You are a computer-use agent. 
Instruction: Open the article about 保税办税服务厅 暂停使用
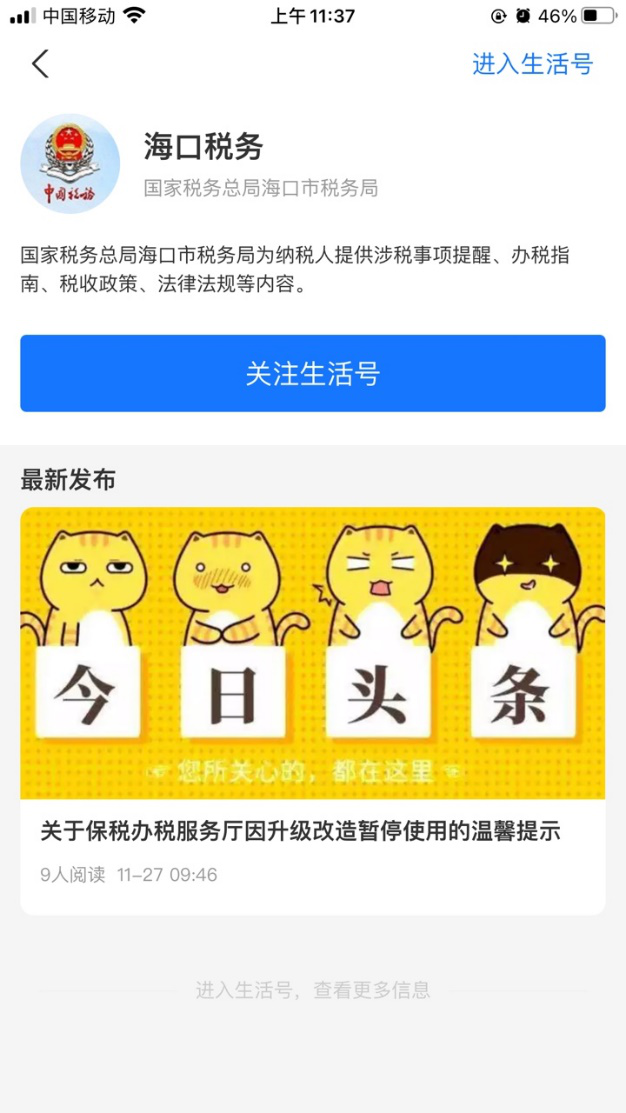[x=313, y=711]
